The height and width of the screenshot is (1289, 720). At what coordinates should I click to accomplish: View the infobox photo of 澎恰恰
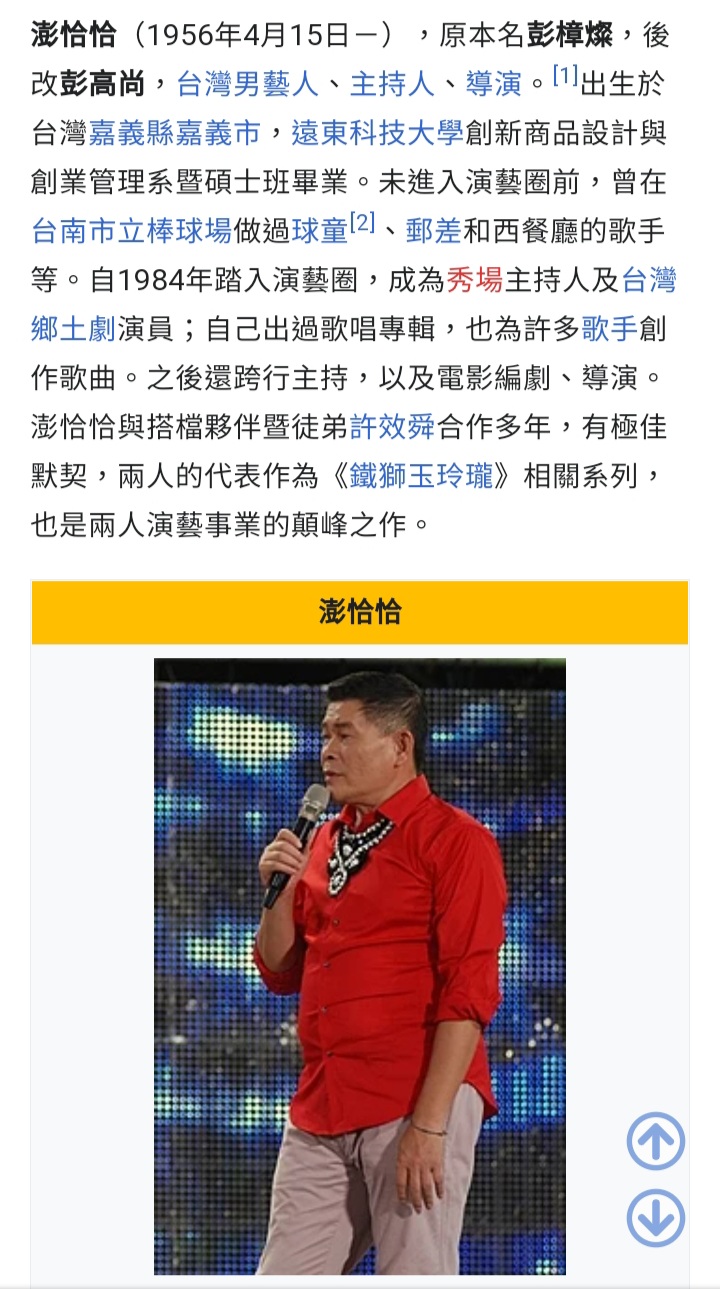pos(359,965)
